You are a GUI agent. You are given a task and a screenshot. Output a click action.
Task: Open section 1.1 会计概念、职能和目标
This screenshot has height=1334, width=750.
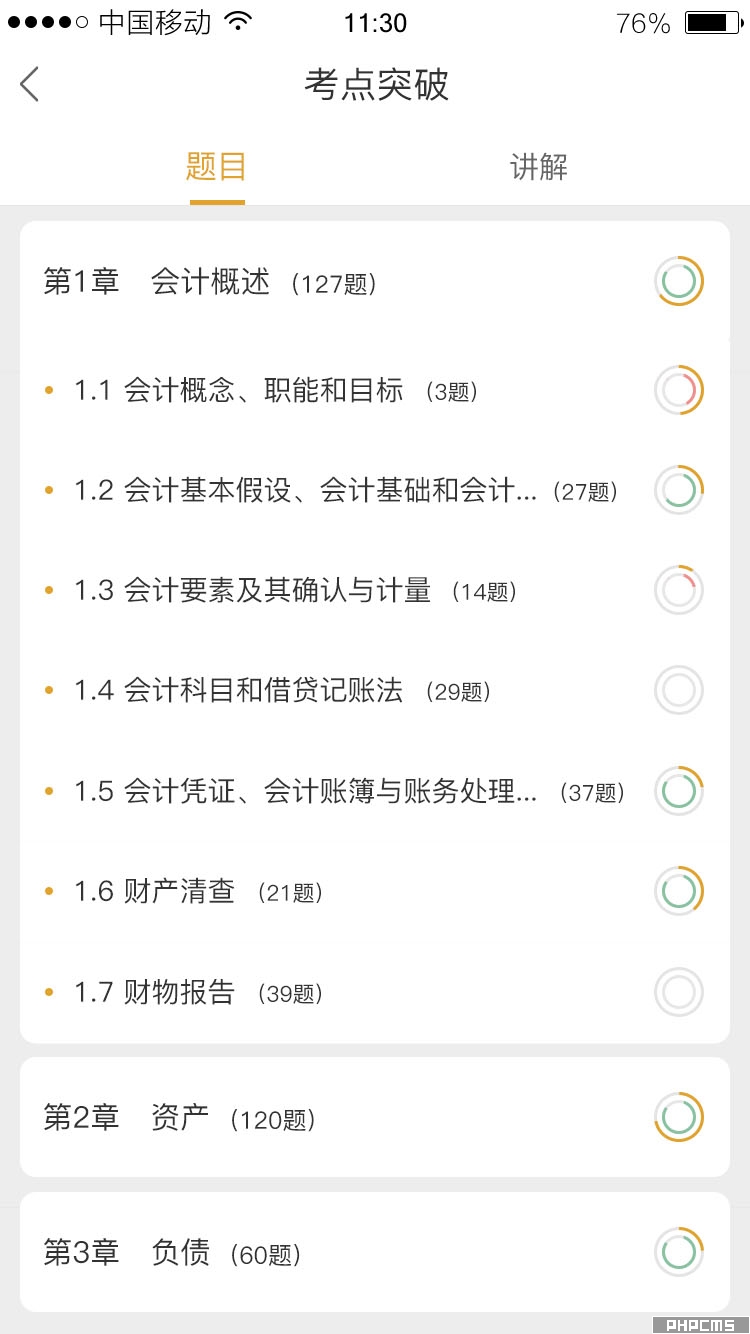tap(375, 390)
